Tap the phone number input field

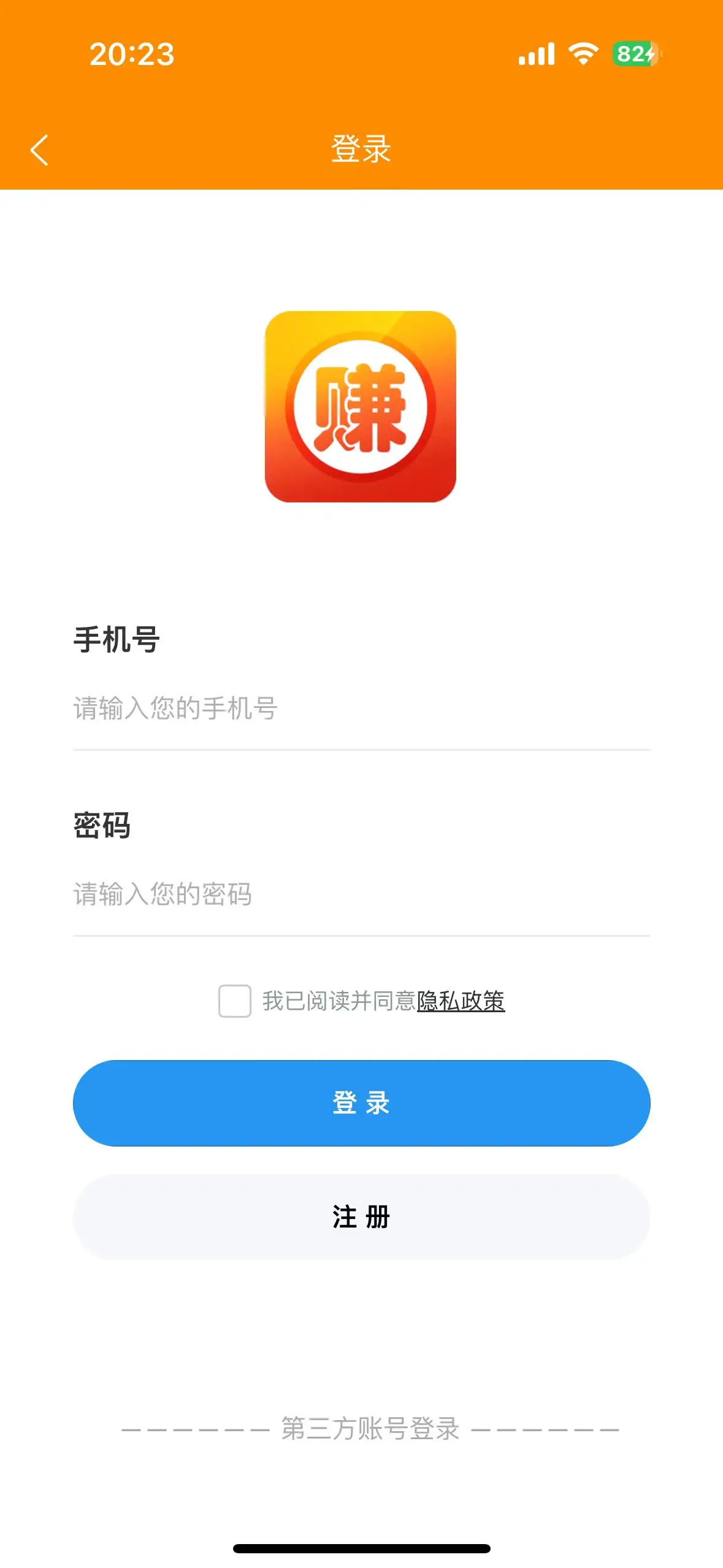(x=361, y=709)
